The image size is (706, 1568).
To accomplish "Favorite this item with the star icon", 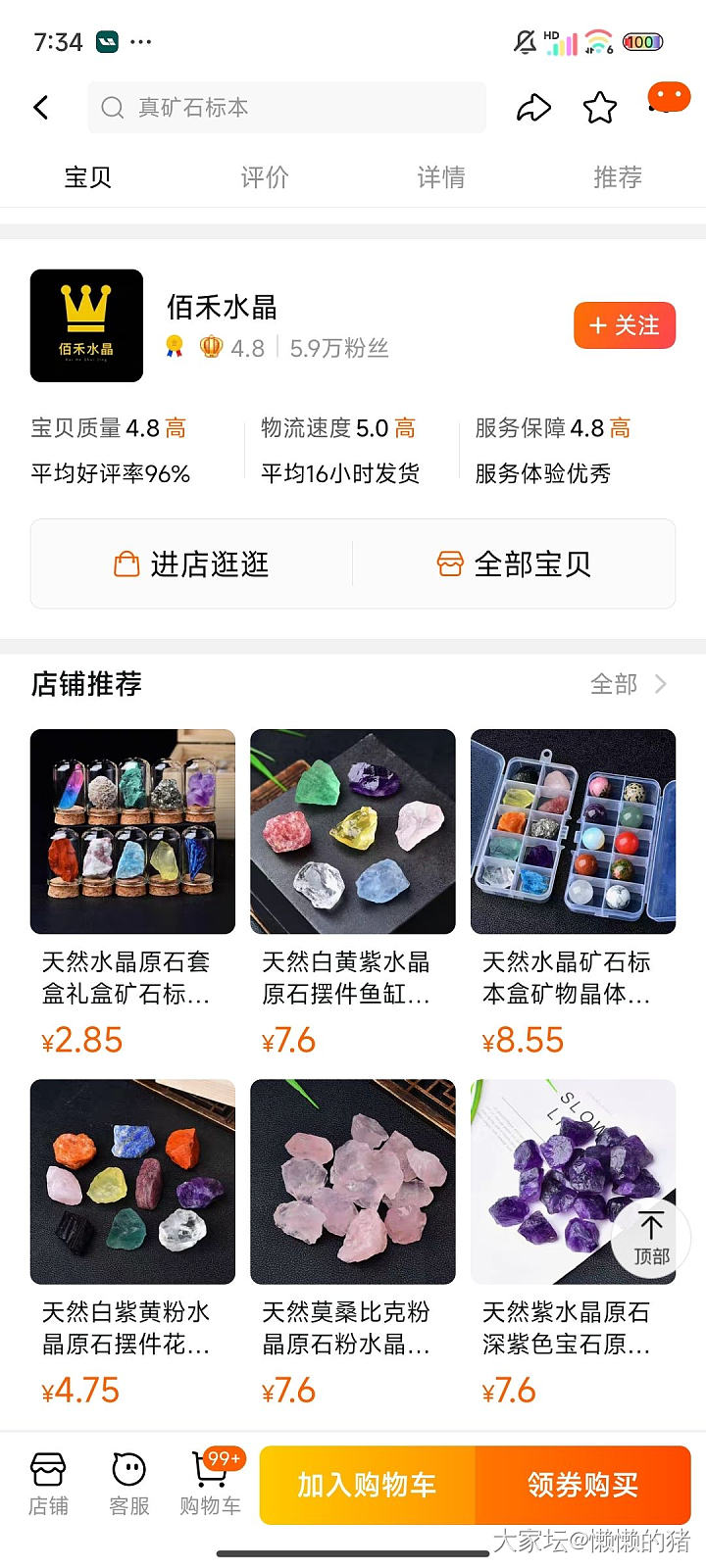I will pyautogui.click(x=599, y=107).
